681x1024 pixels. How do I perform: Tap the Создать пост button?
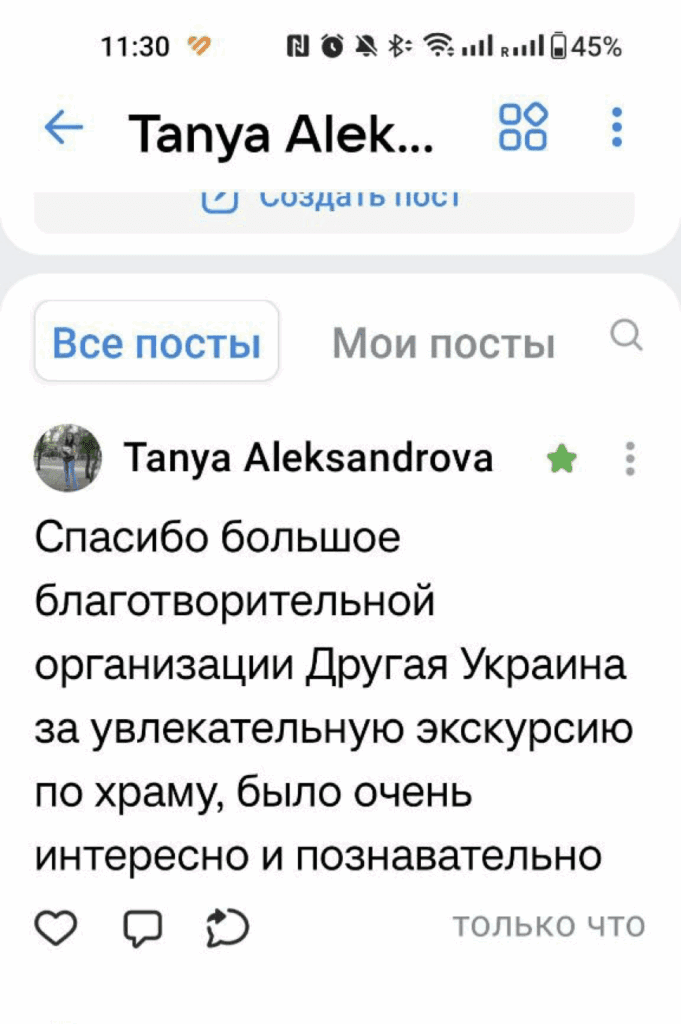(334, 198)
